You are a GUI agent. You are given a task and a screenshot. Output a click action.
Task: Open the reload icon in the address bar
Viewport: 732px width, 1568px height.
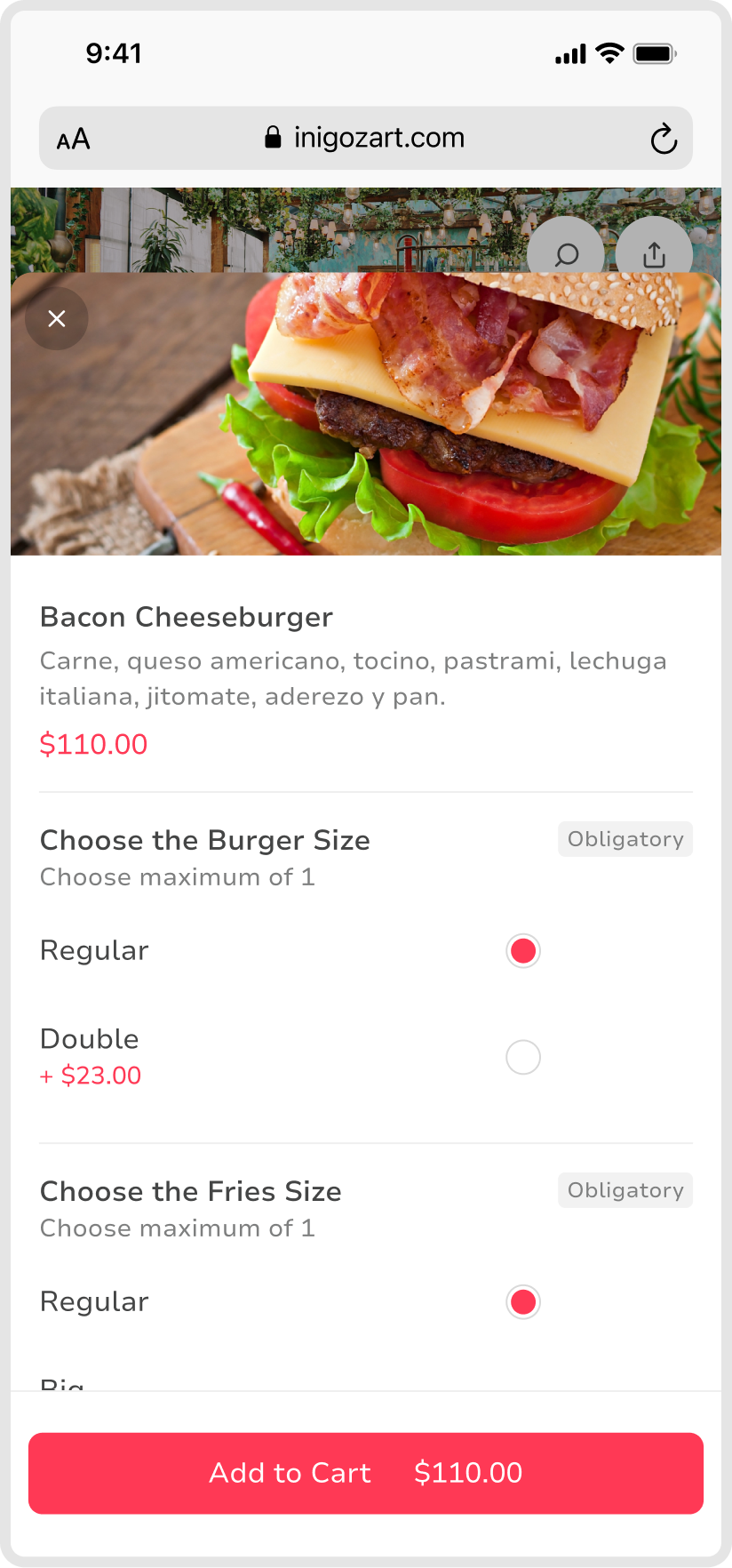click(664, 138)
